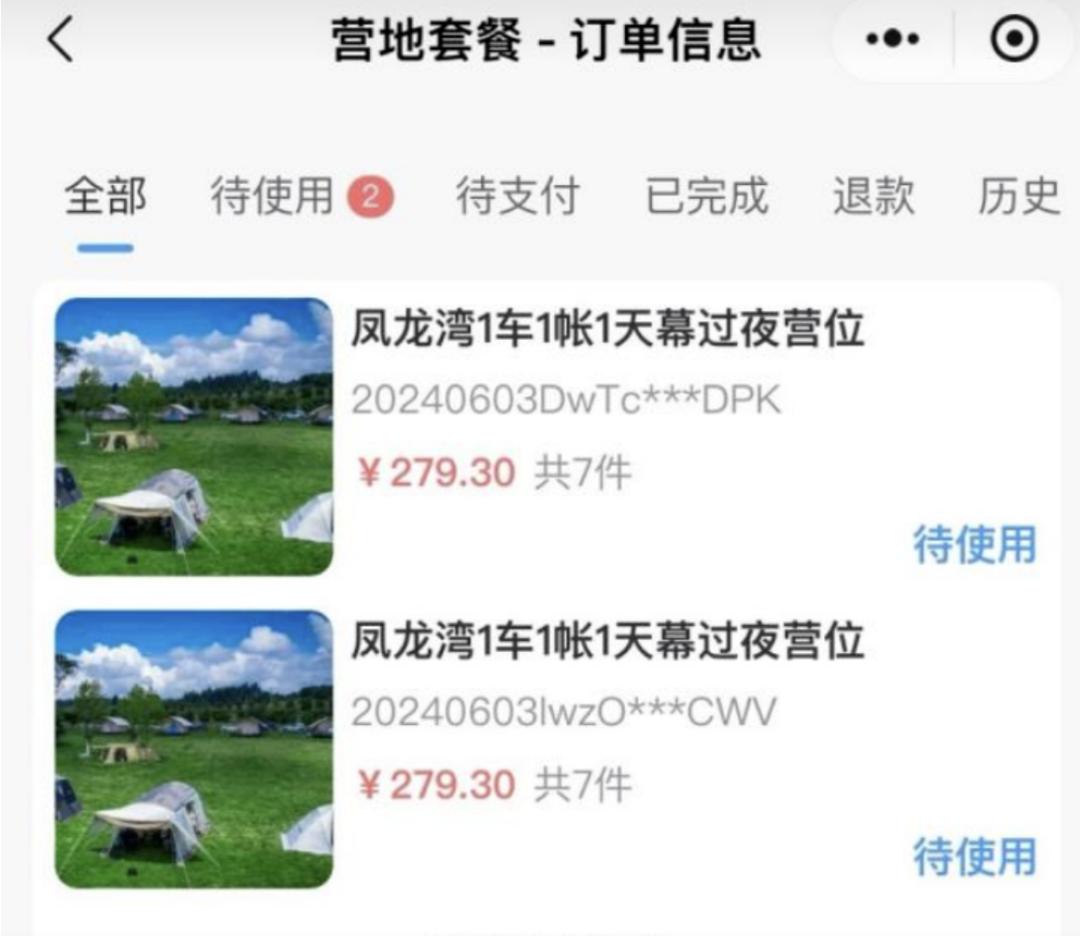Open the mini program more options menu
Image resolution: width=1080 pixels, height=936 pixels.
click(x=892, y=41)
